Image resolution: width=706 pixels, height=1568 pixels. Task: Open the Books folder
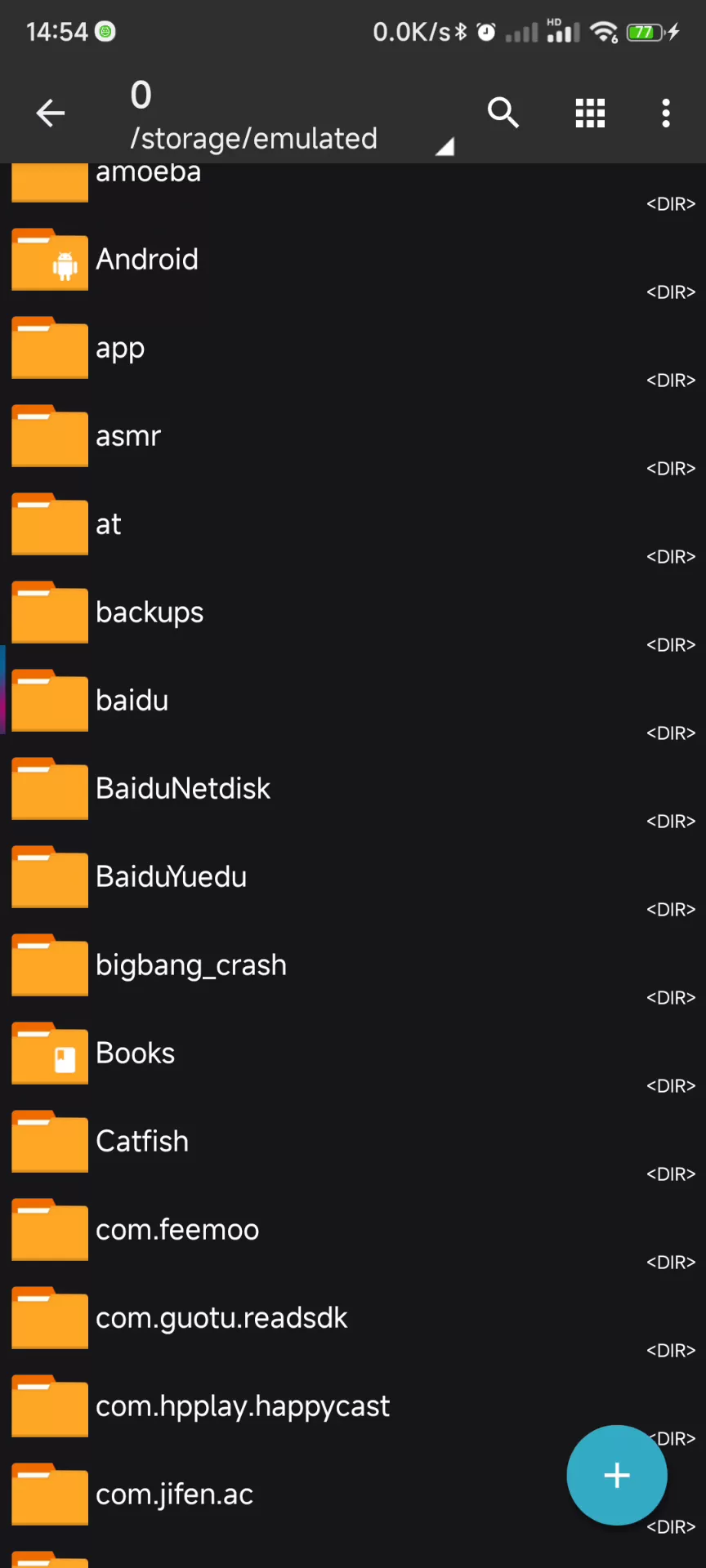point(353,1053)
